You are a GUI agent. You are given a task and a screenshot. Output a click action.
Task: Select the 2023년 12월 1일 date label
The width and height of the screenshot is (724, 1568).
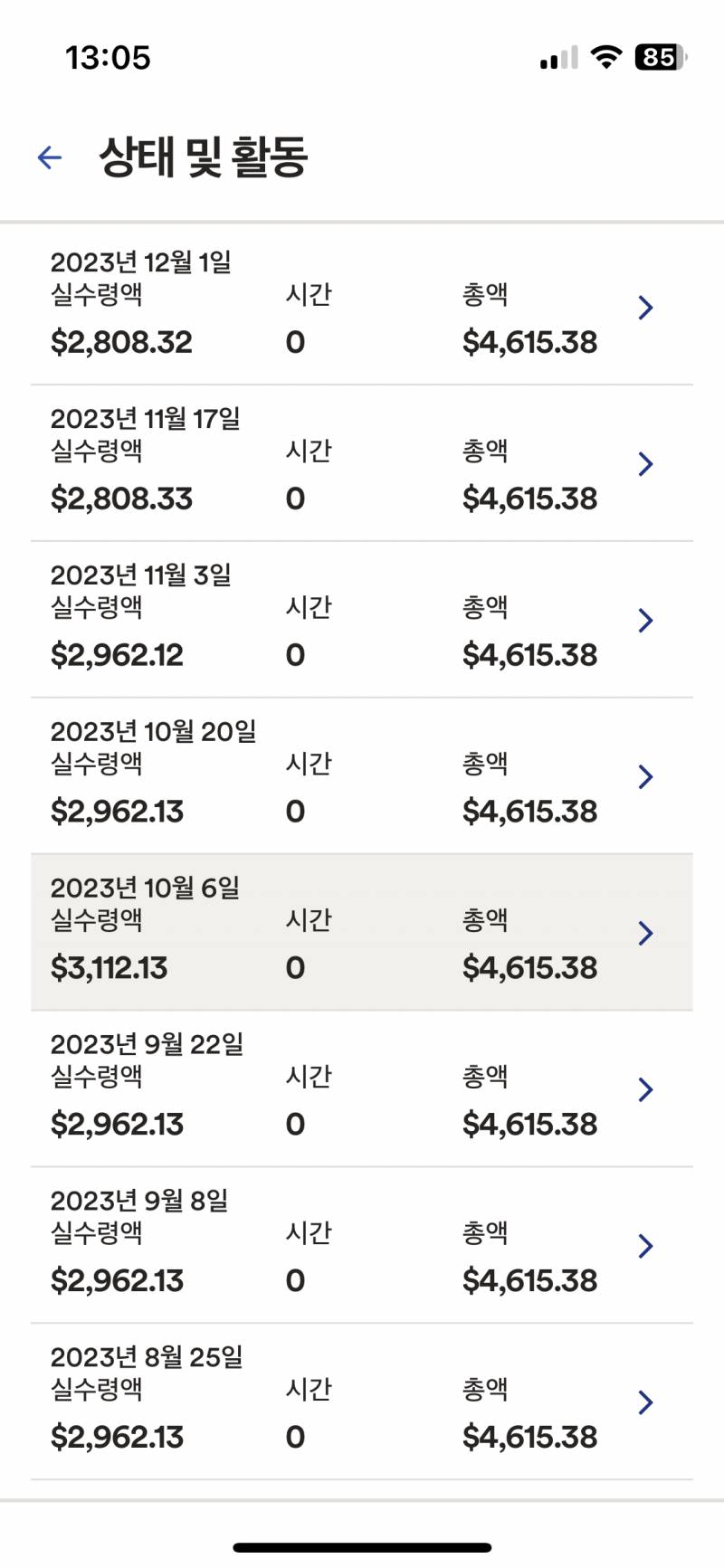(142, 263)
